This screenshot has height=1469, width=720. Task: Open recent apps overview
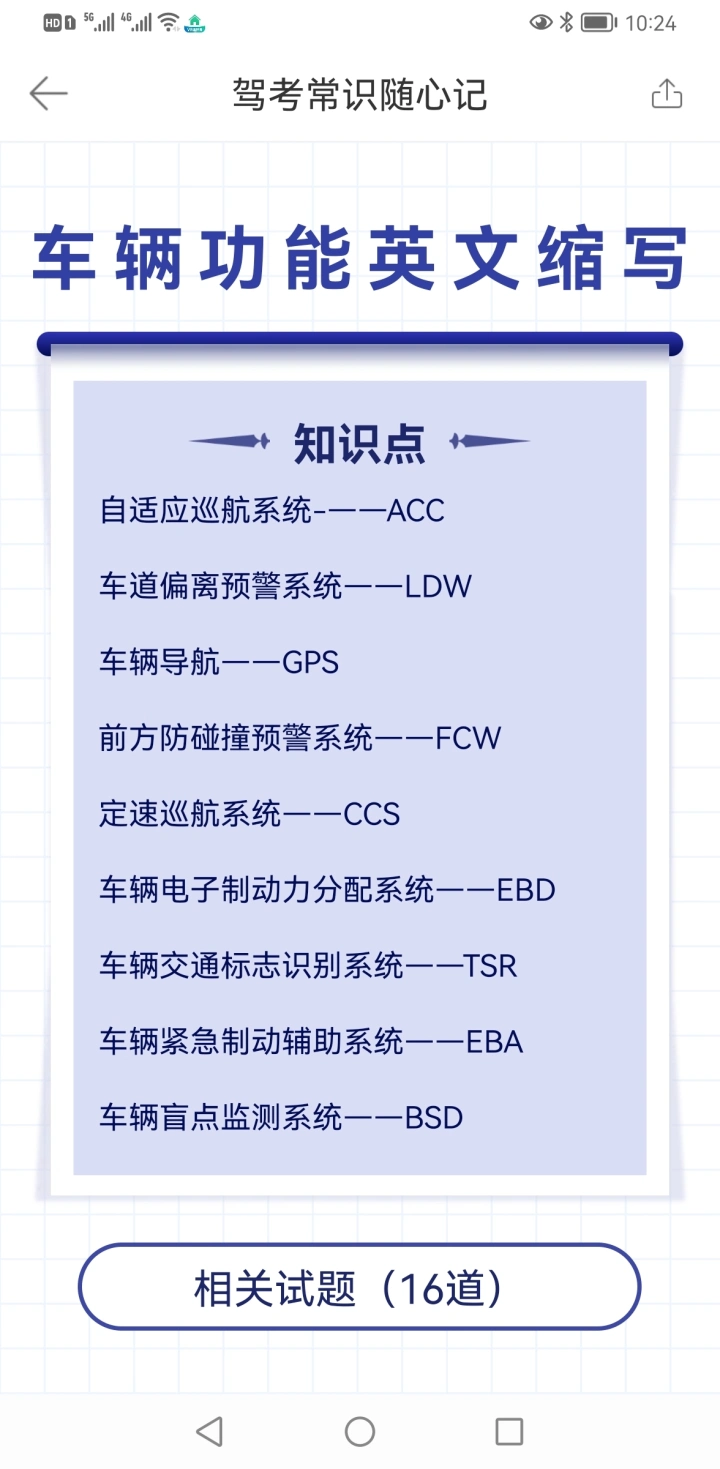tap(509, 1431)
